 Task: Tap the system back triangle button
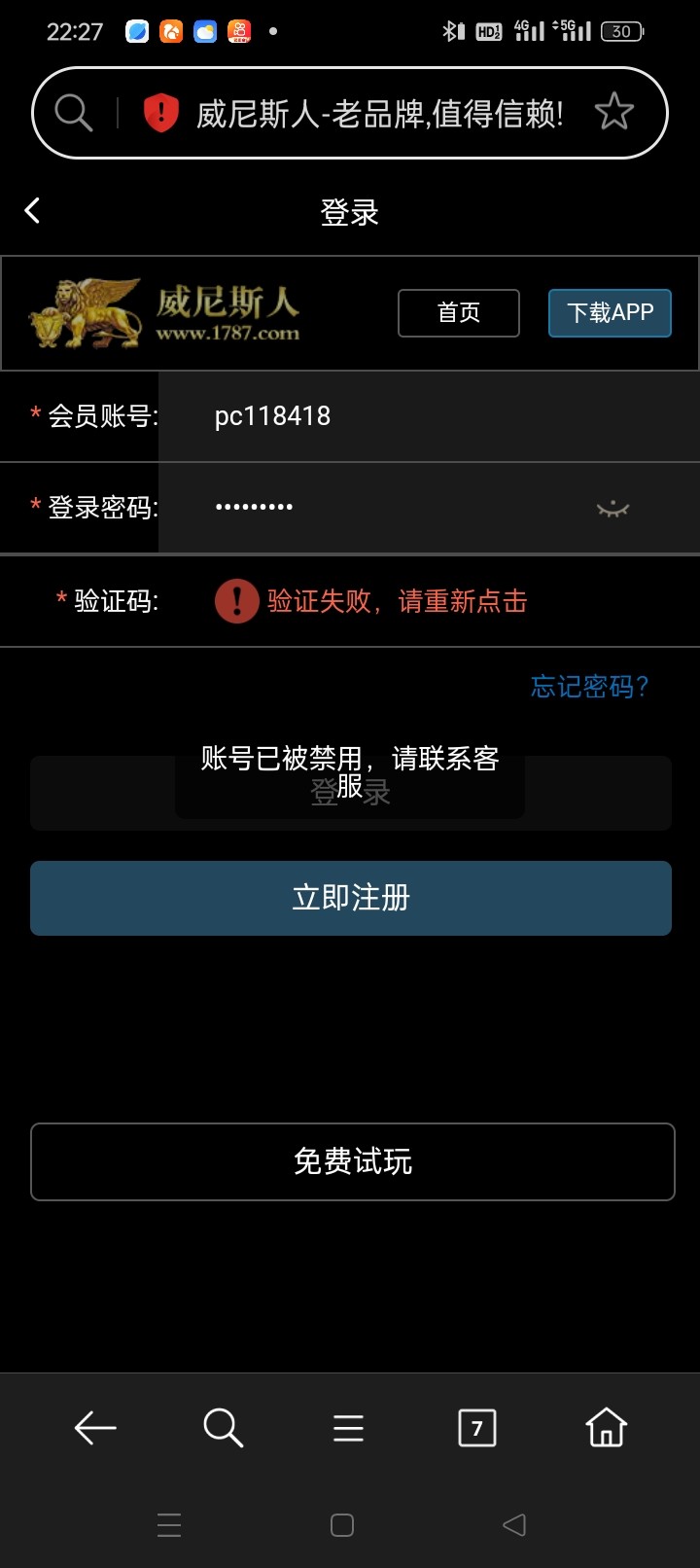click(x=514, y=1524)
